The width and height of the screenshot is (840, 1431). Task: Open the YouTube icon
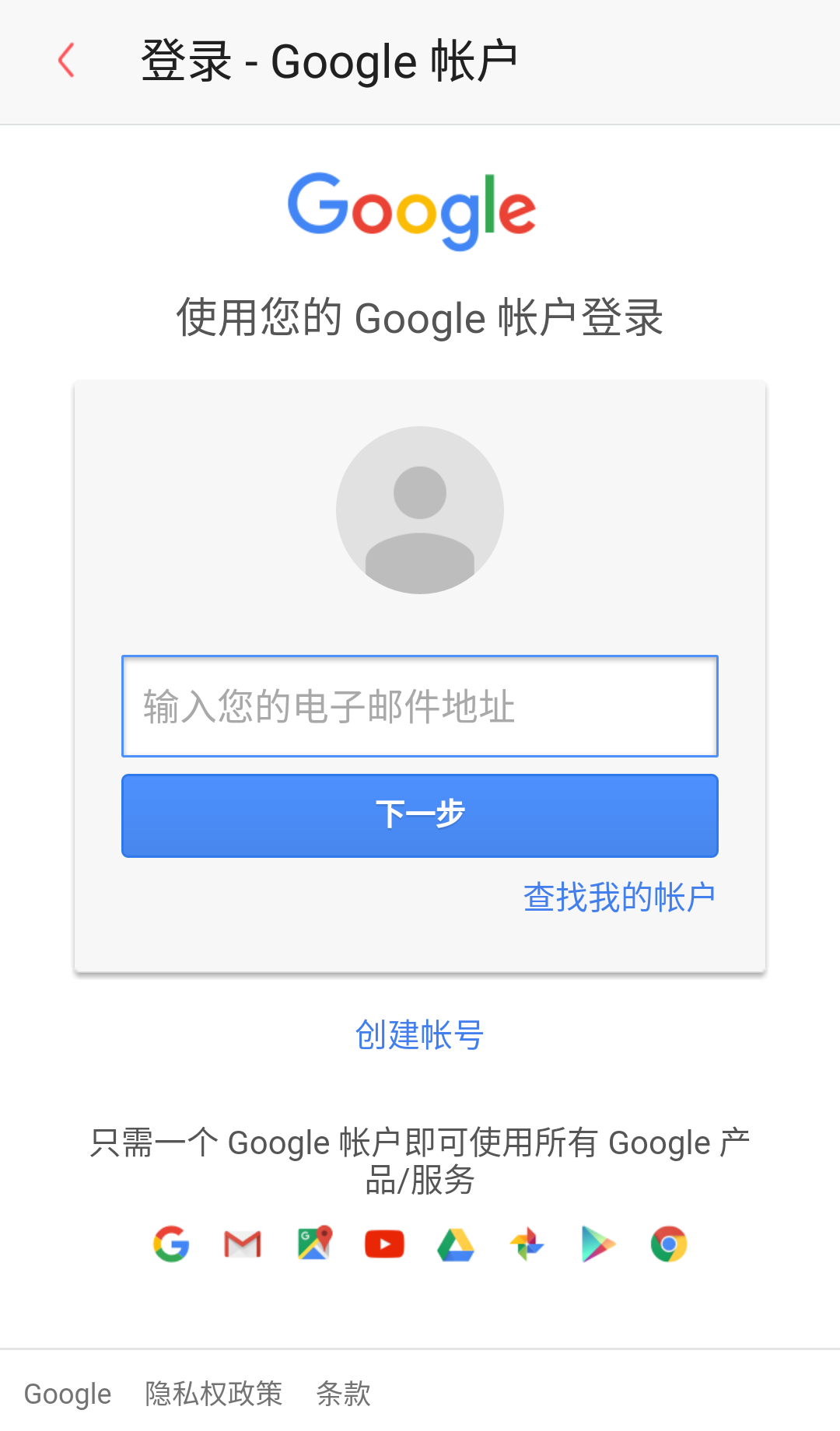coord(384,1244)
